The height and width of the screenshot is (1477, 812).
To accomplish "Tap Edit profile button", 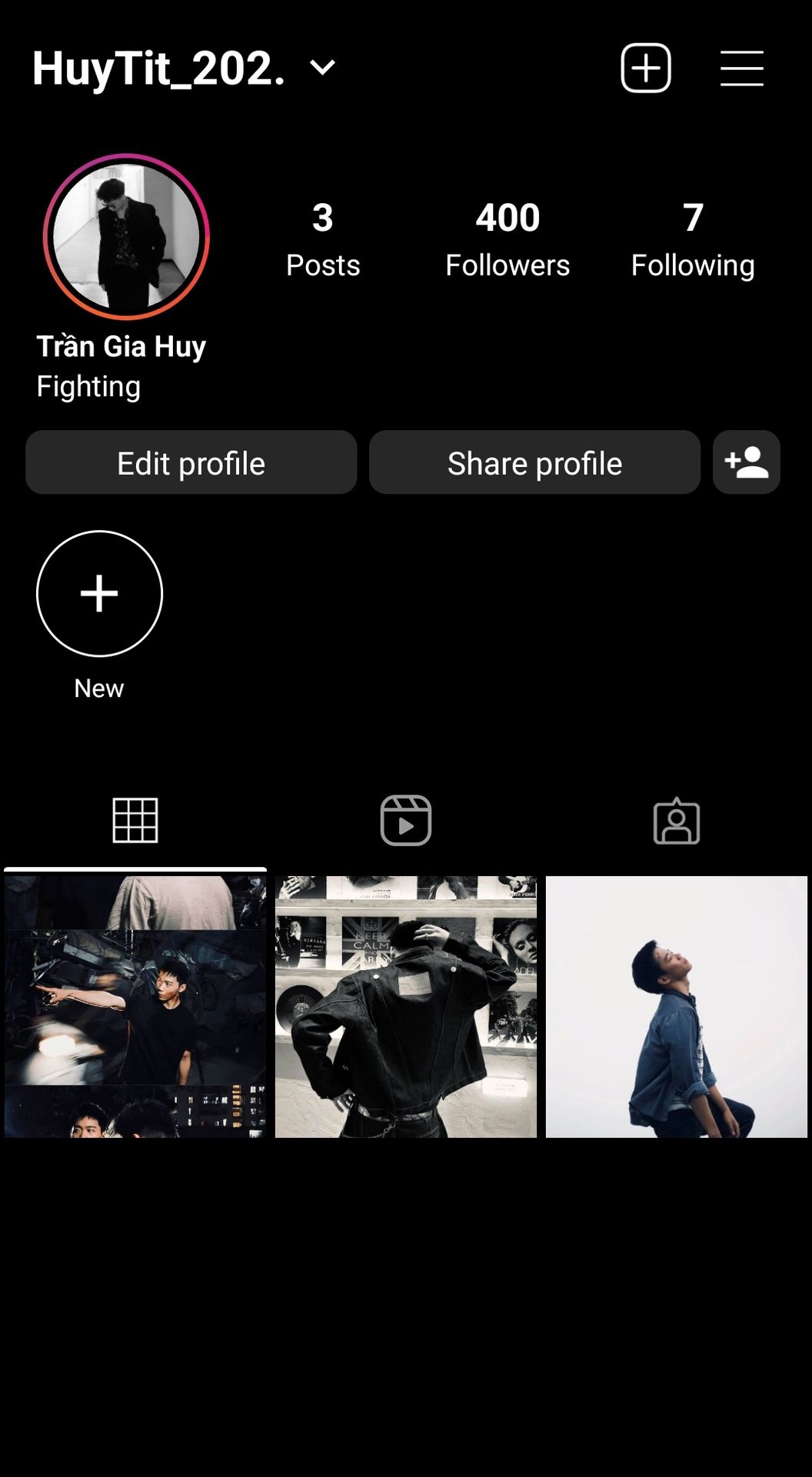I will point(191,463).
